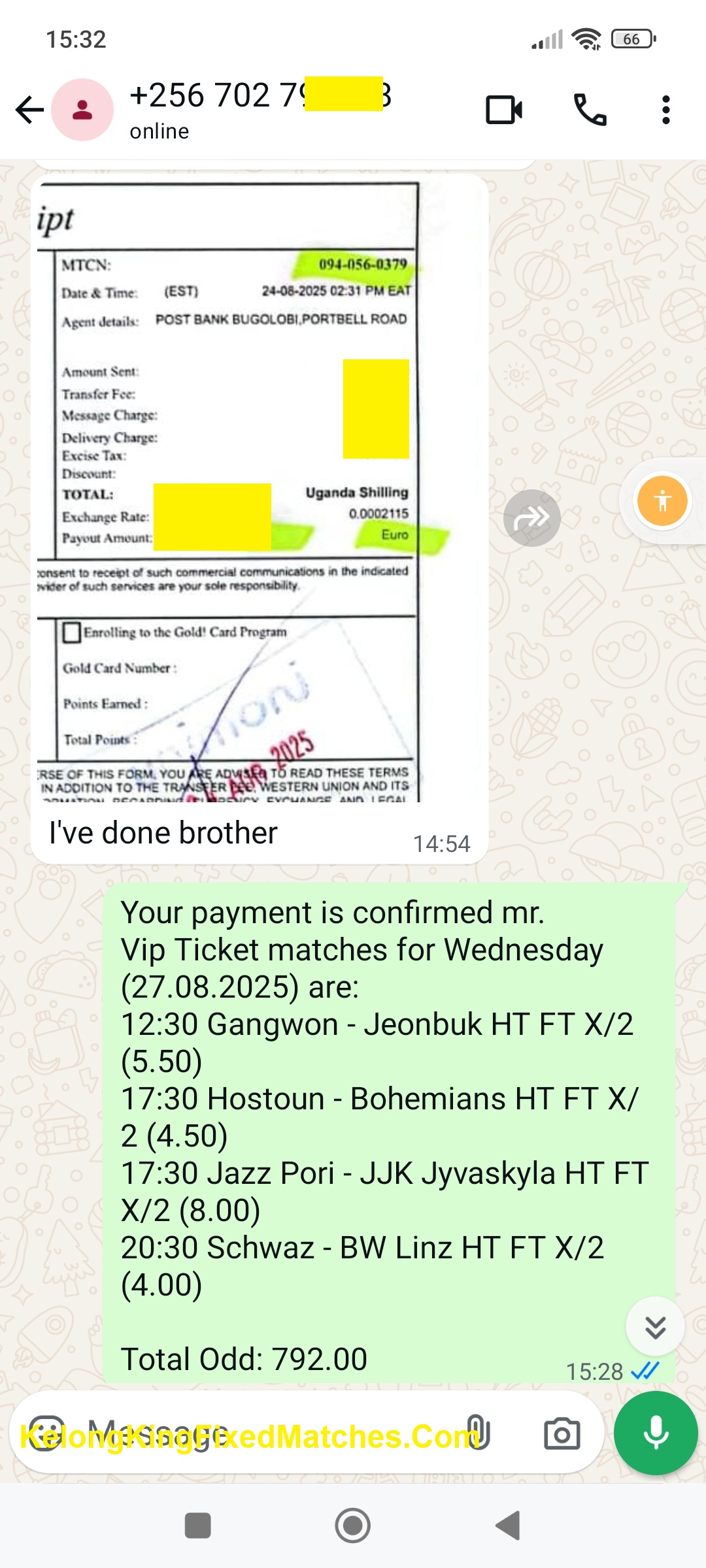706x1568 pixels.
Task: Attach a file to the chat
Action: click(478, 1433)
